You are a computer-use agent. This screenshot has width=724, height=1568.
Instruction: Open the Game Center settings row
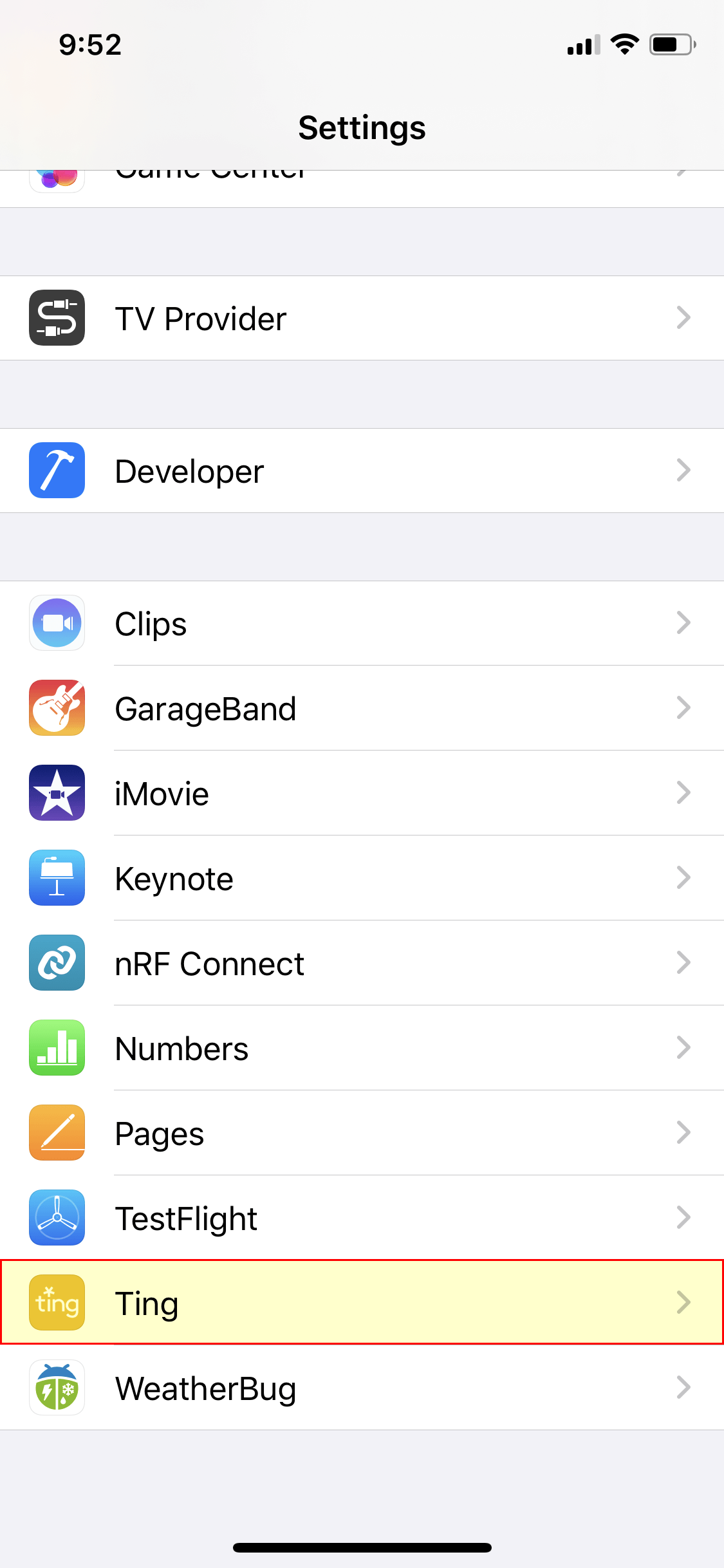click(x=362, y=174)
